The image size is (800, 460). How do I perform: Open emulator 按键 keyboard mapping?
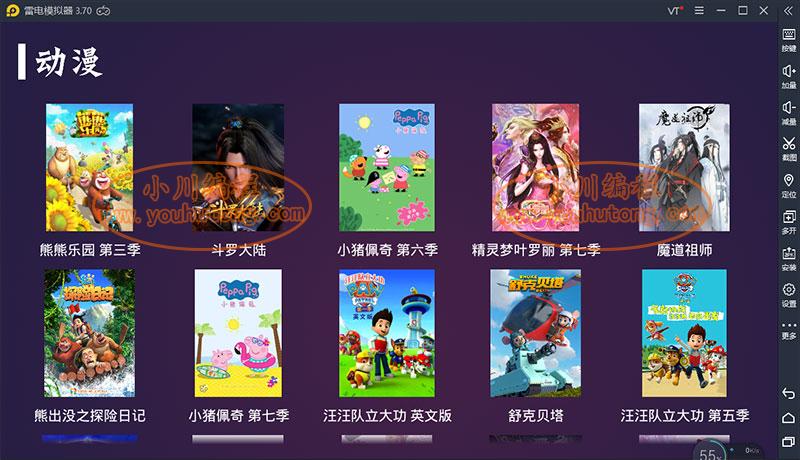788,40
